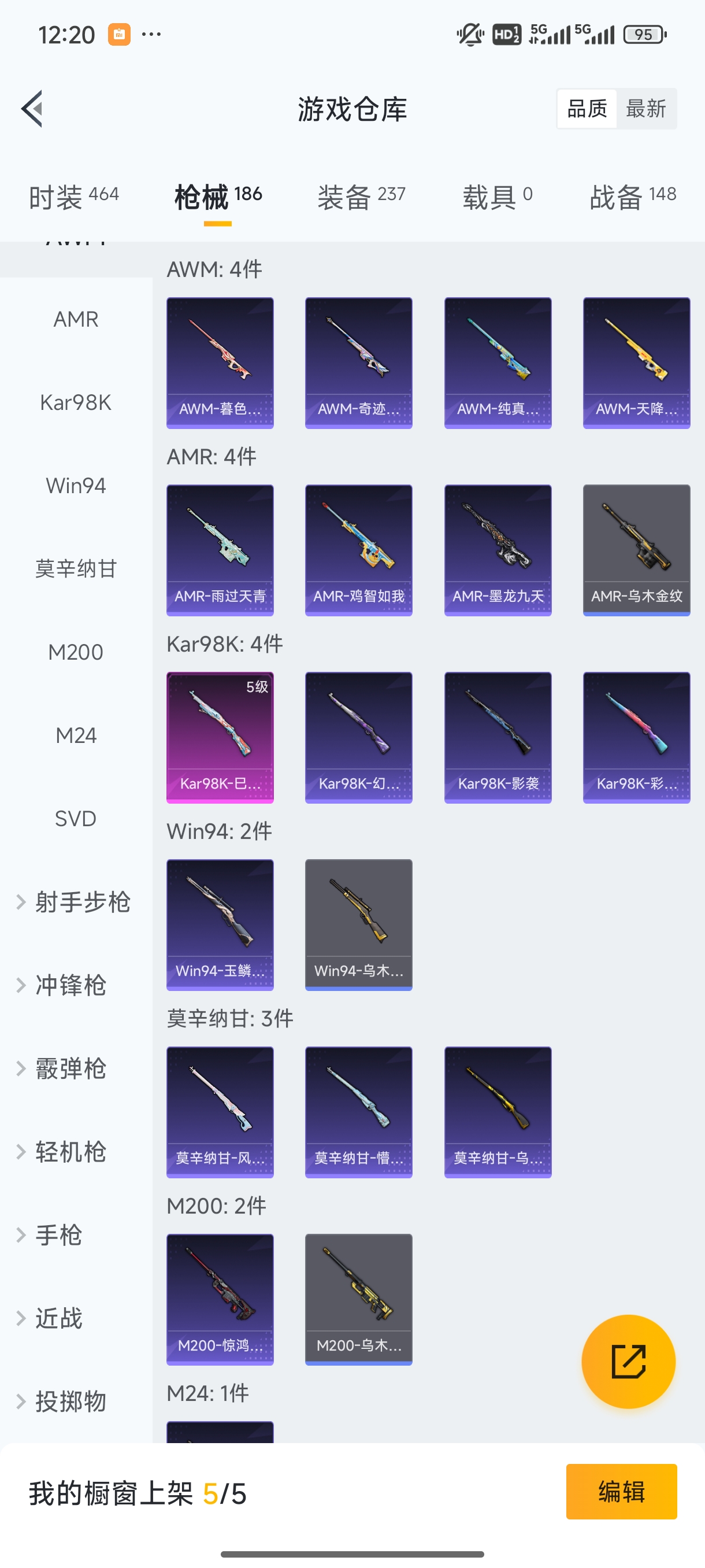The height and width of the screenshot is (1568, 705).
Task: Tap the 编辑 button
Action: 622,1491
